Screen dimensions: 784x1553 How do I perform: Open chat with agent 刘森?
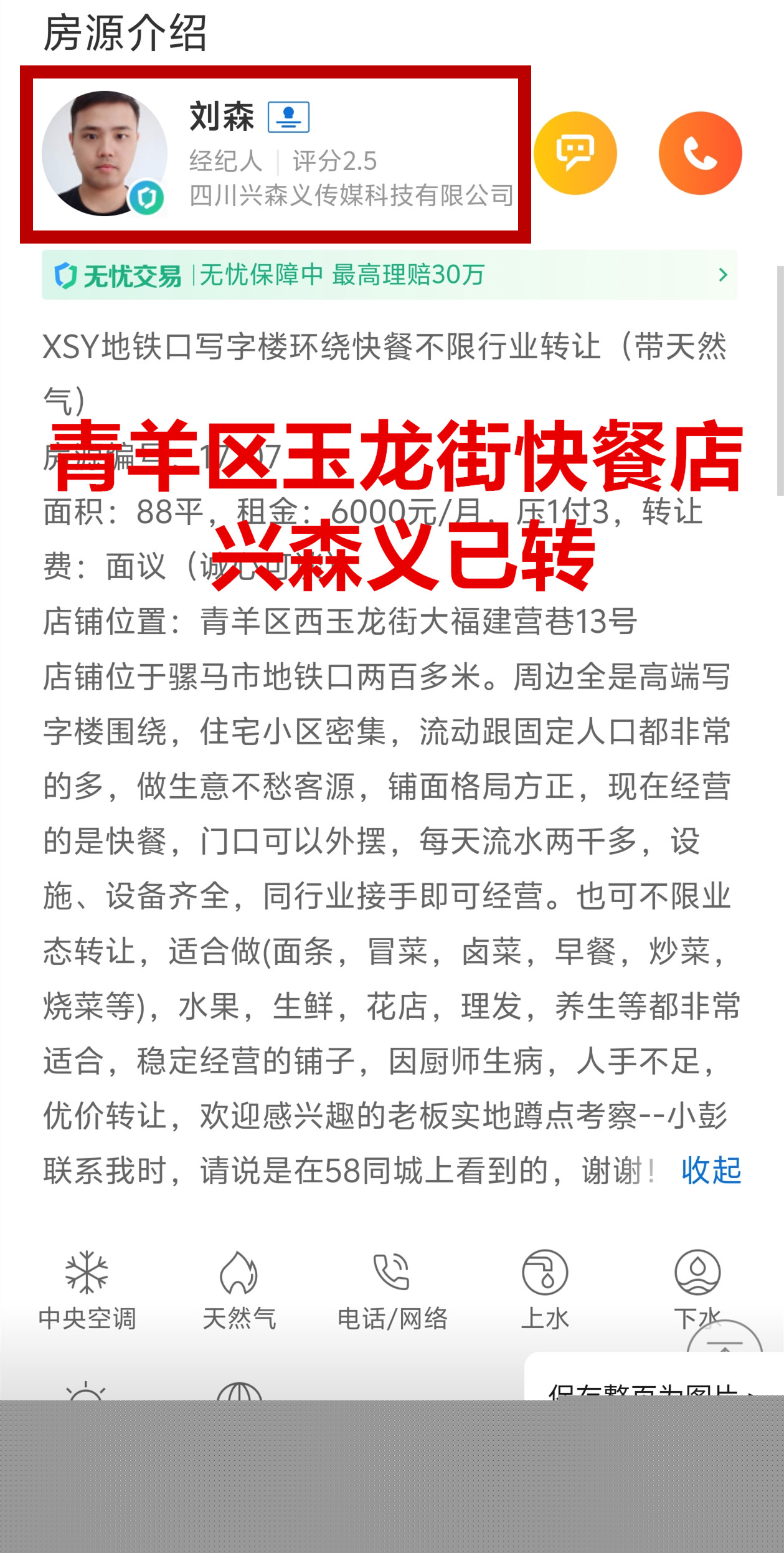[575, 153]
